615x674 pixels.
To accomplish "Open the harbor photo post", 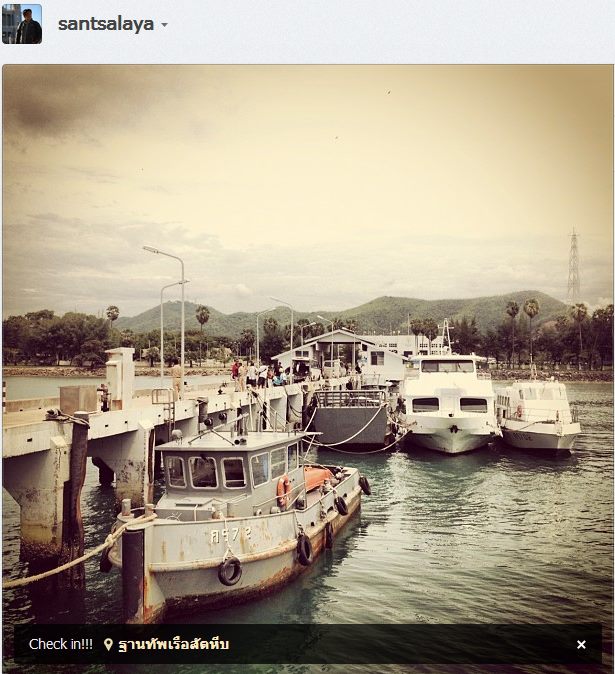I will click(x=307, y=340).
